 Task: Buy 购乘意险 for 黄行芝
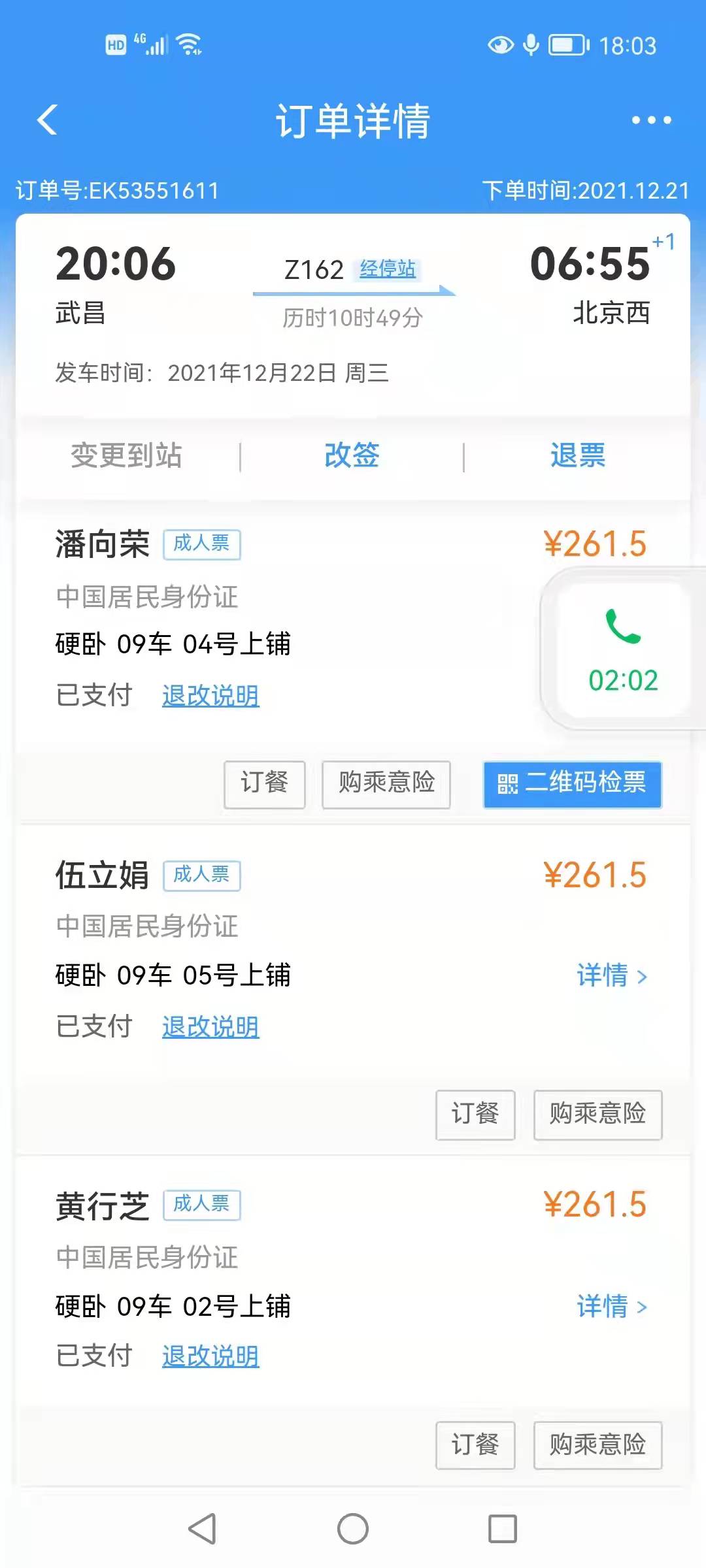597,1445
